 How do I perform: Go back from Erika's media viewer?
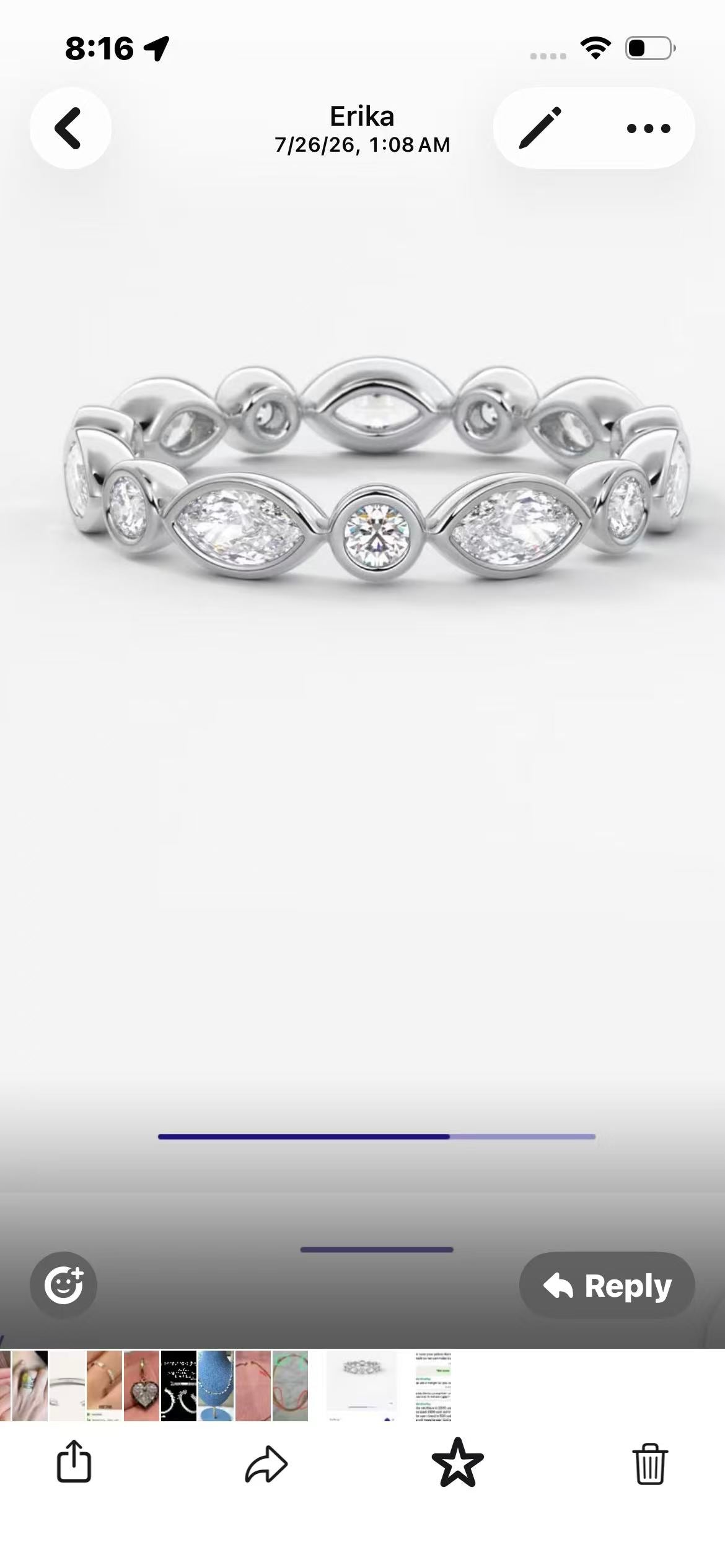(70, 128)
